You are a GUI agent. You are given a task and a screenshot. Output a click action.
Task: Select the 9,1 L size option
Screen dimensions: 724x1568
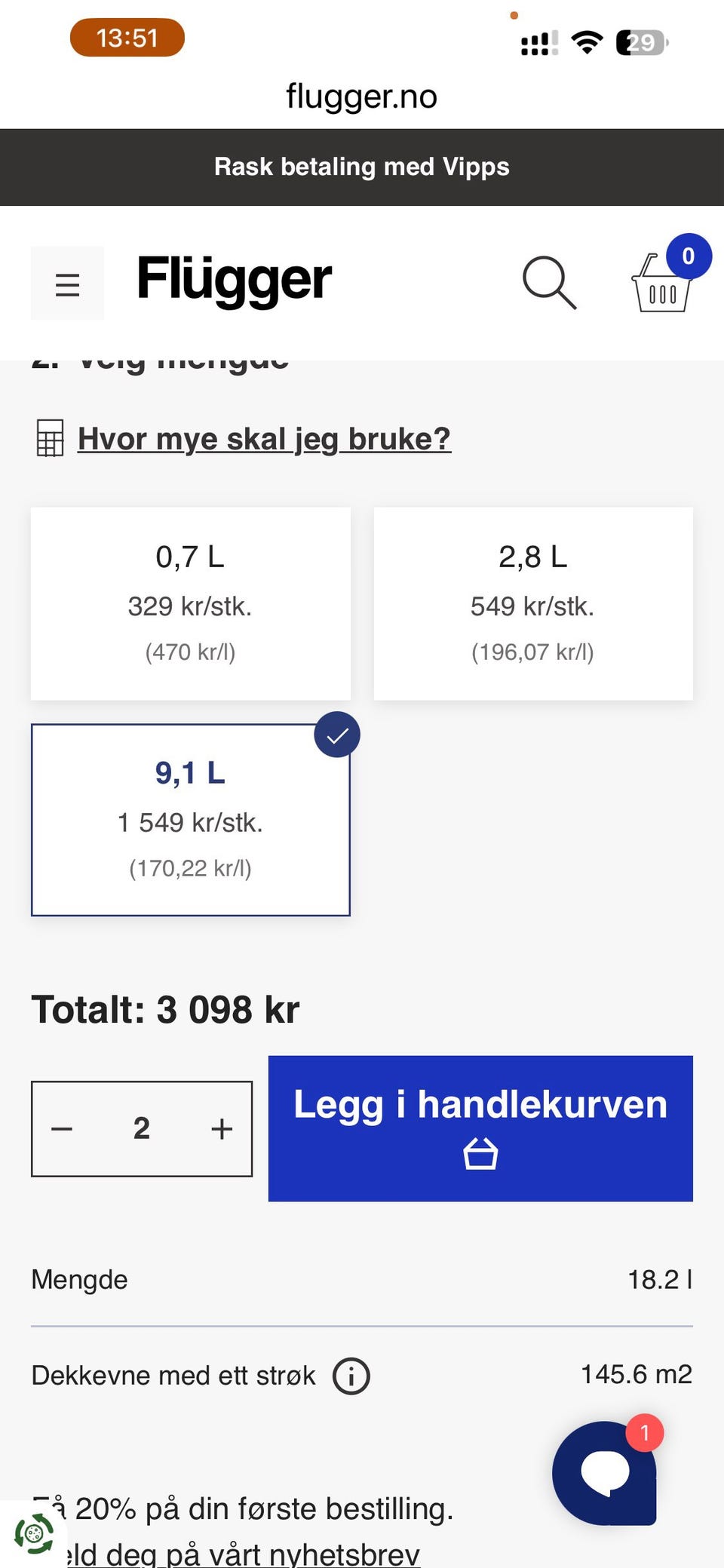tap(191, 820)
